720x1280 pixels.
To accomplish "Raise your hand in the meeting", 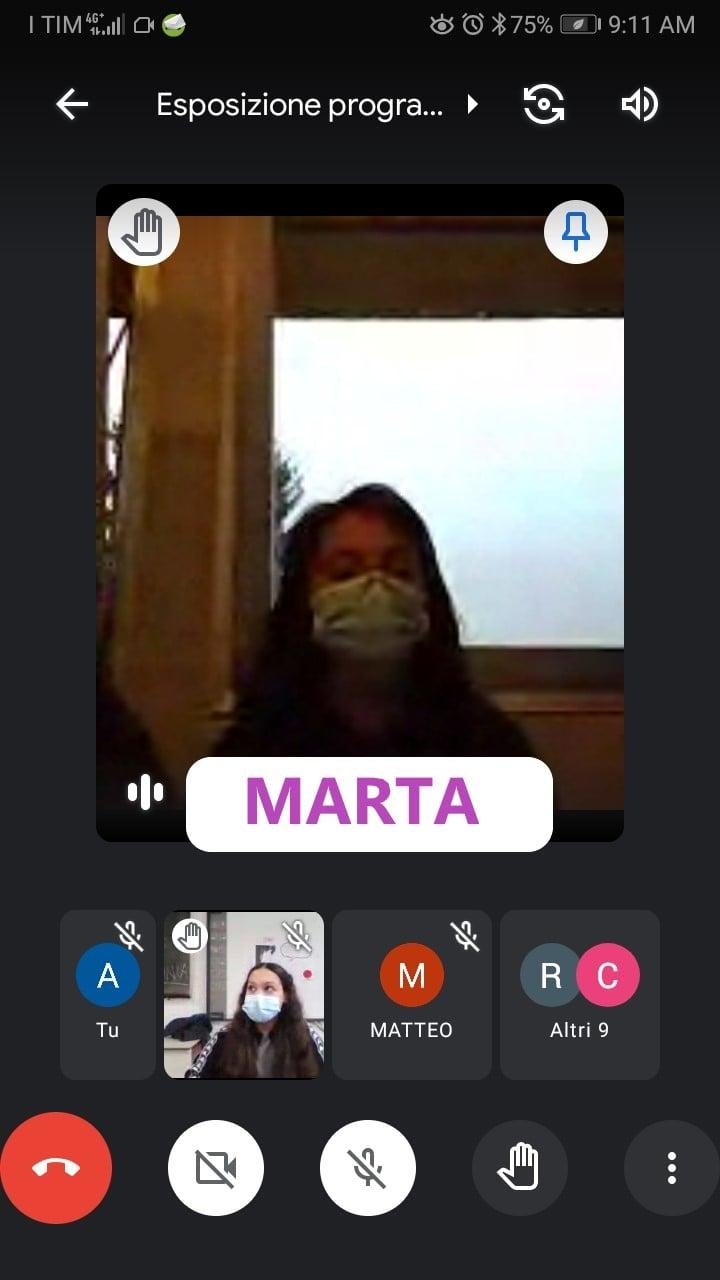I will pyautogui.click(x=520, y=1168).
